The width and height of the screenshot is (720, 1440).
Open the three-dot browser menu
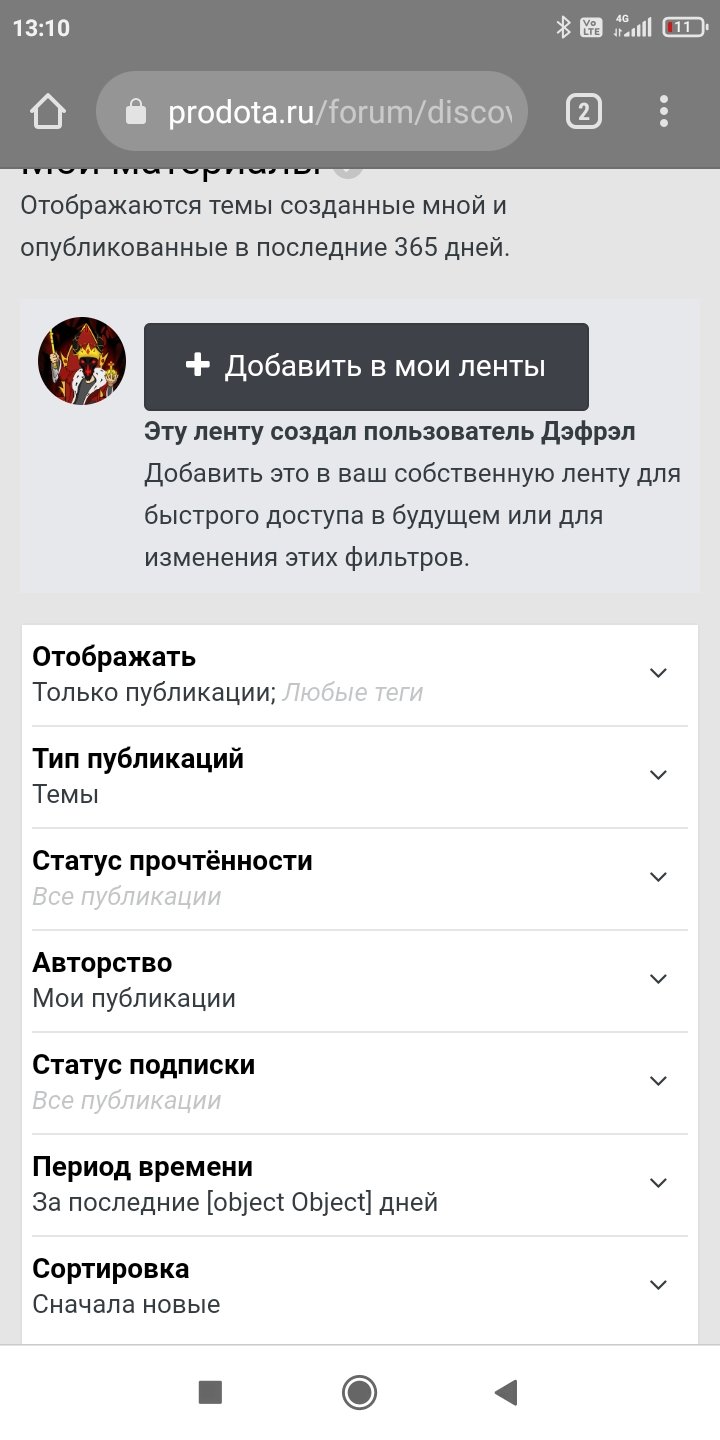coord(663,111)
